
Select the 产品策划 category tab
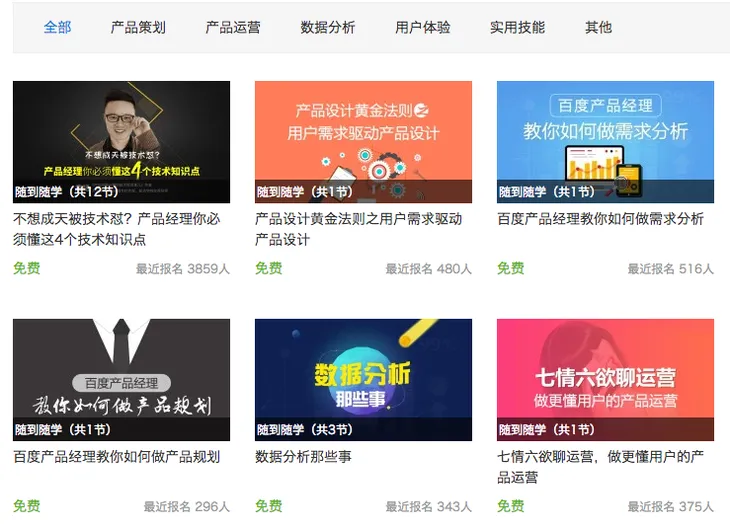138,27
